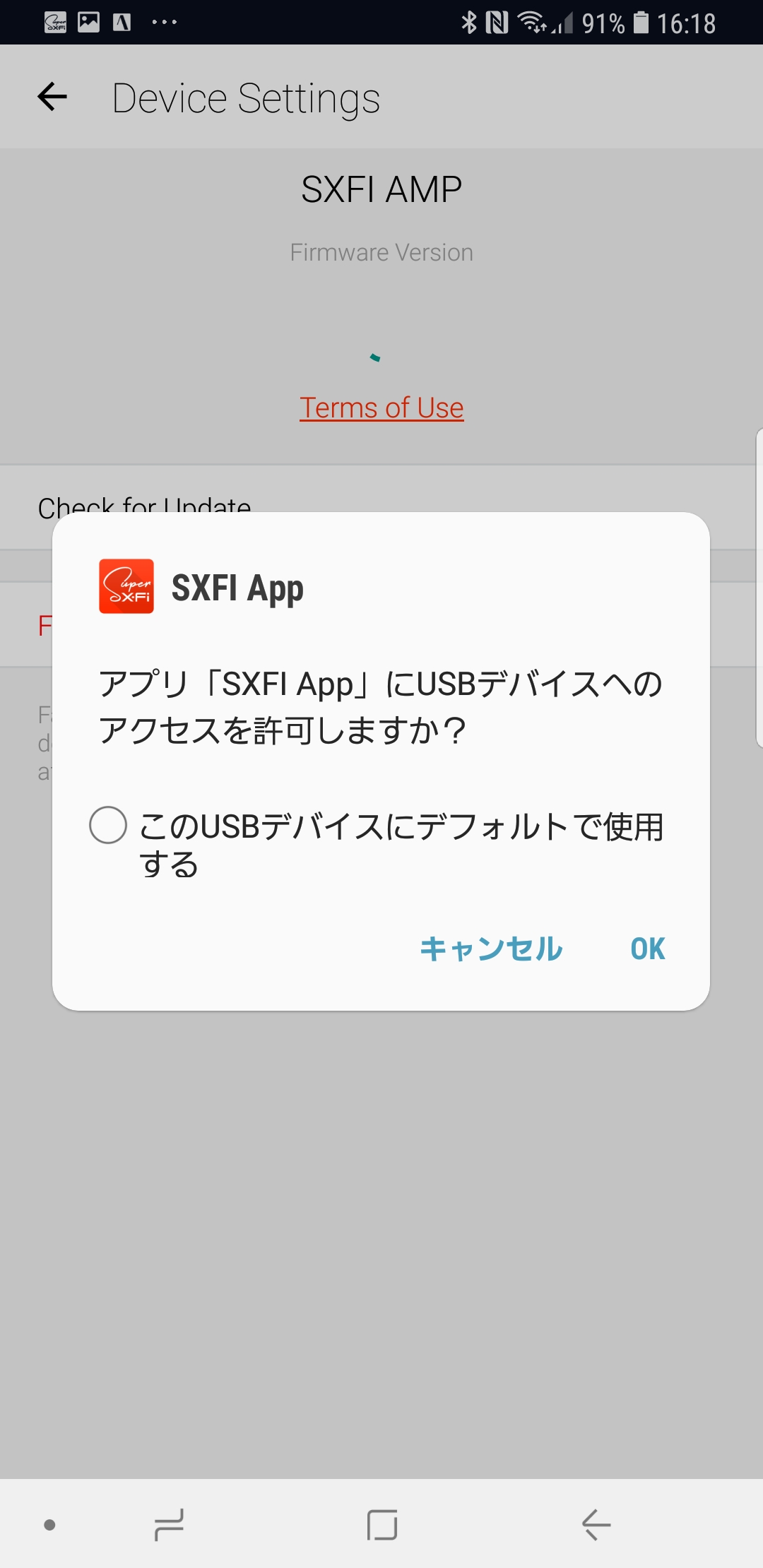The width and height of the screenshot is (763, 1568).
Task: Cancel the USB access dialog
Action: point(491,949)
